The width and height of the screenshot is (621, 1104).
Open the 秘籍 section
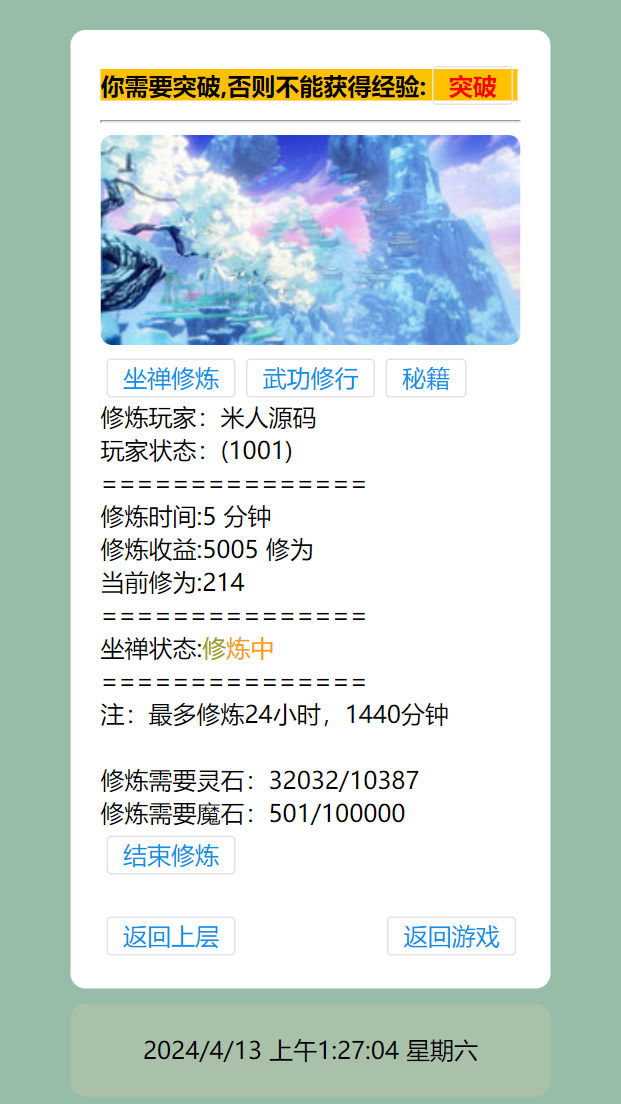click(425, 378)
